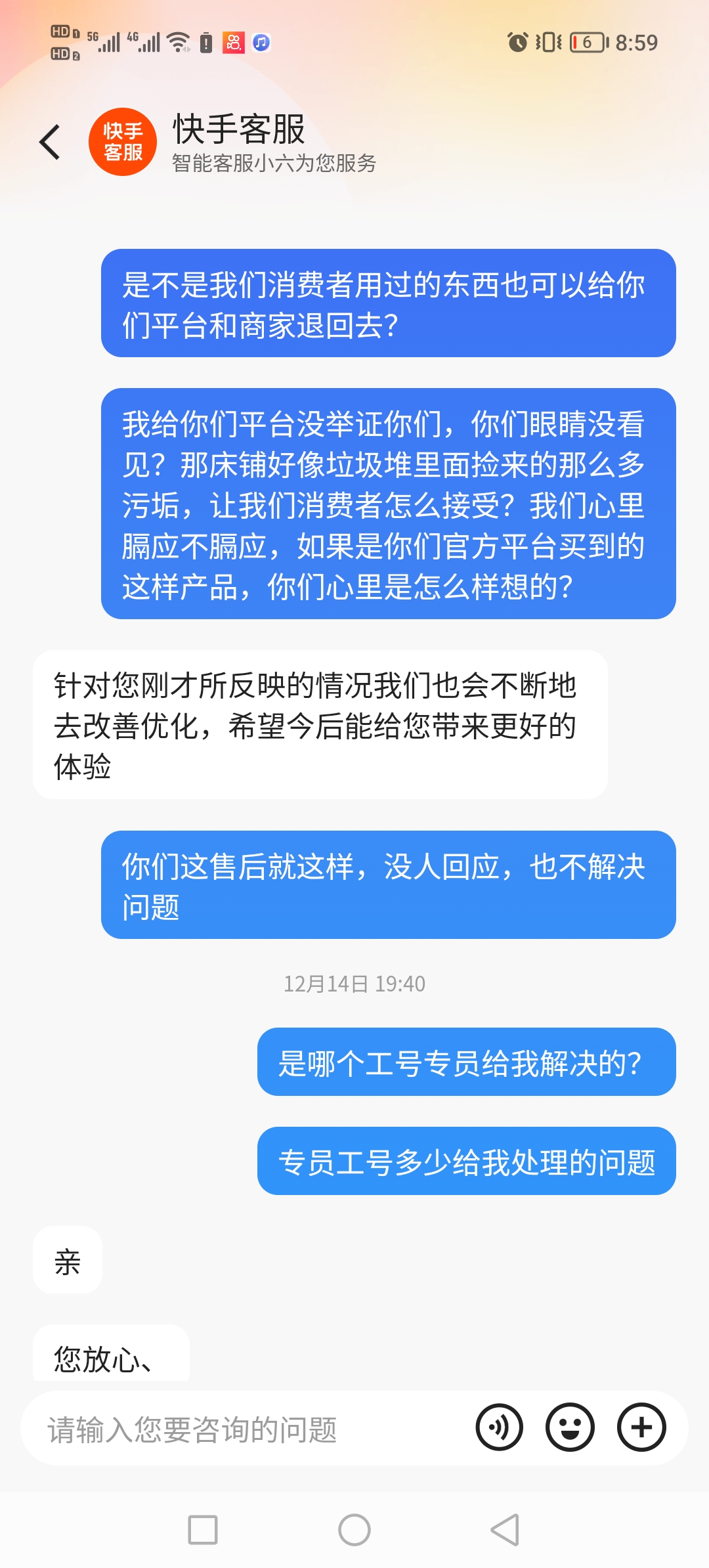Screen dimensions: 709x1568
Task: Open the plus attachment menu
Action: click(641, 1427)
